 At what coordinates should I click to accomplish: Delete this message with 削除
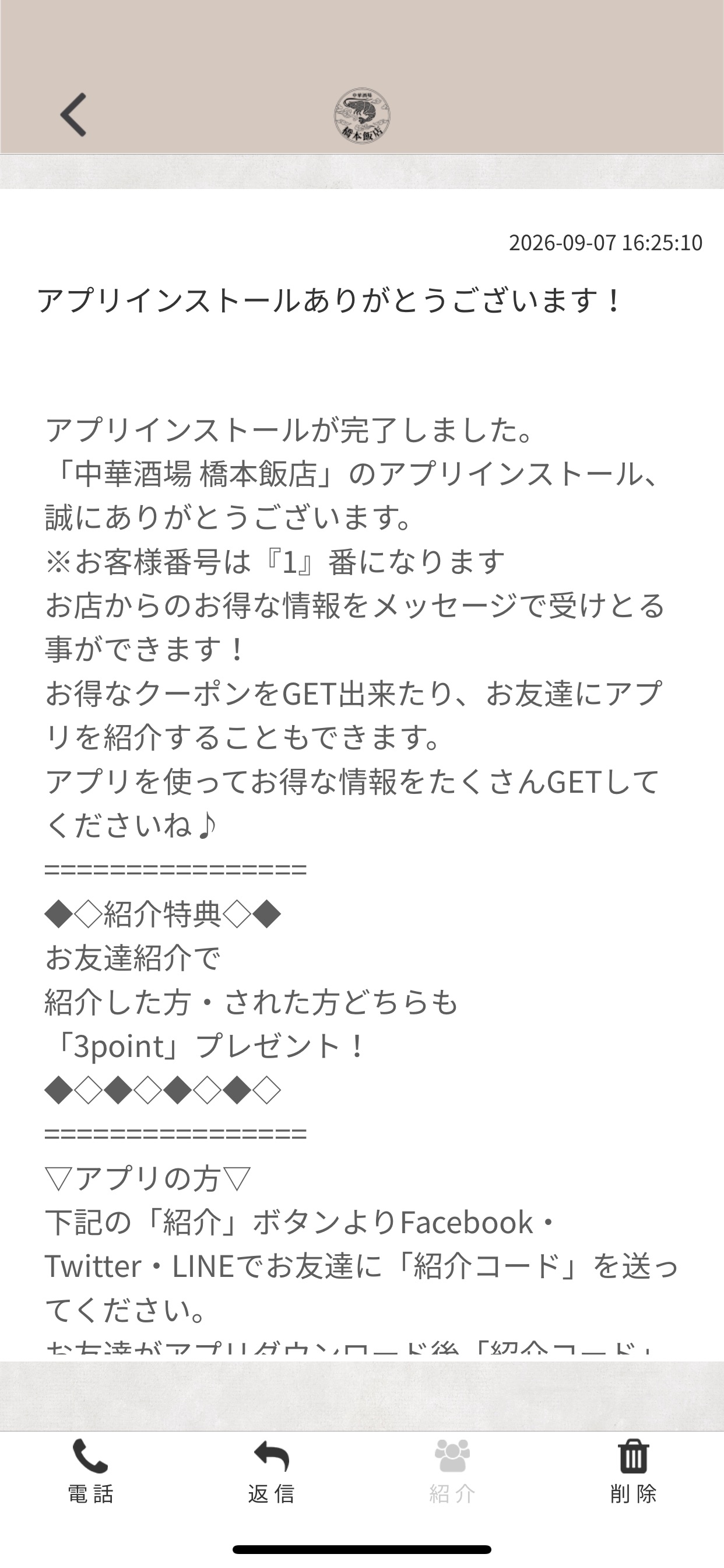pyautogui.click(x=633, y=1471)
